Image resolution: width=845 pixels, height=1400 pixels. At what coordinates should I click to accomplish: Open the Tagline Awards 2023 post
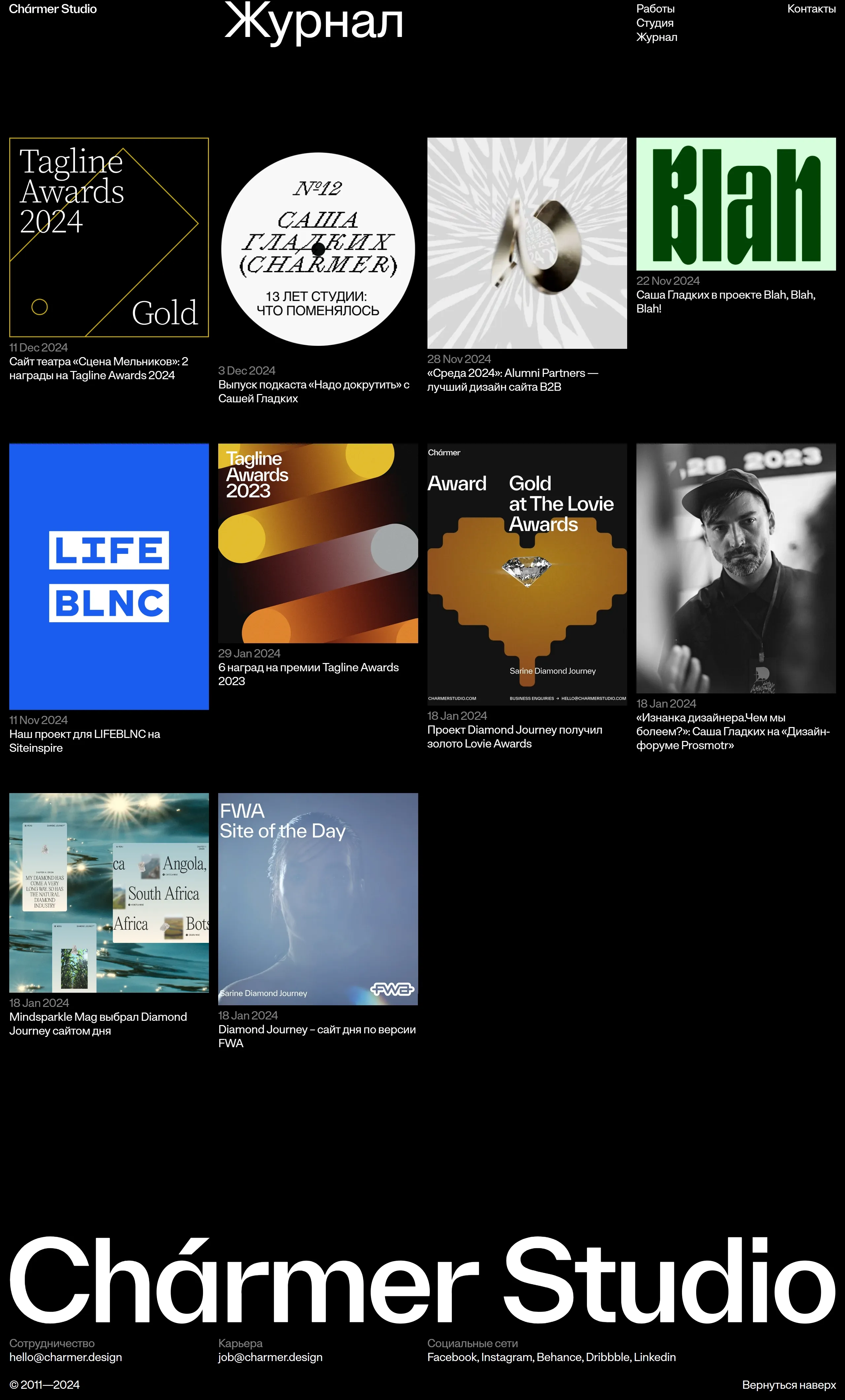click(x=318, y=543)
